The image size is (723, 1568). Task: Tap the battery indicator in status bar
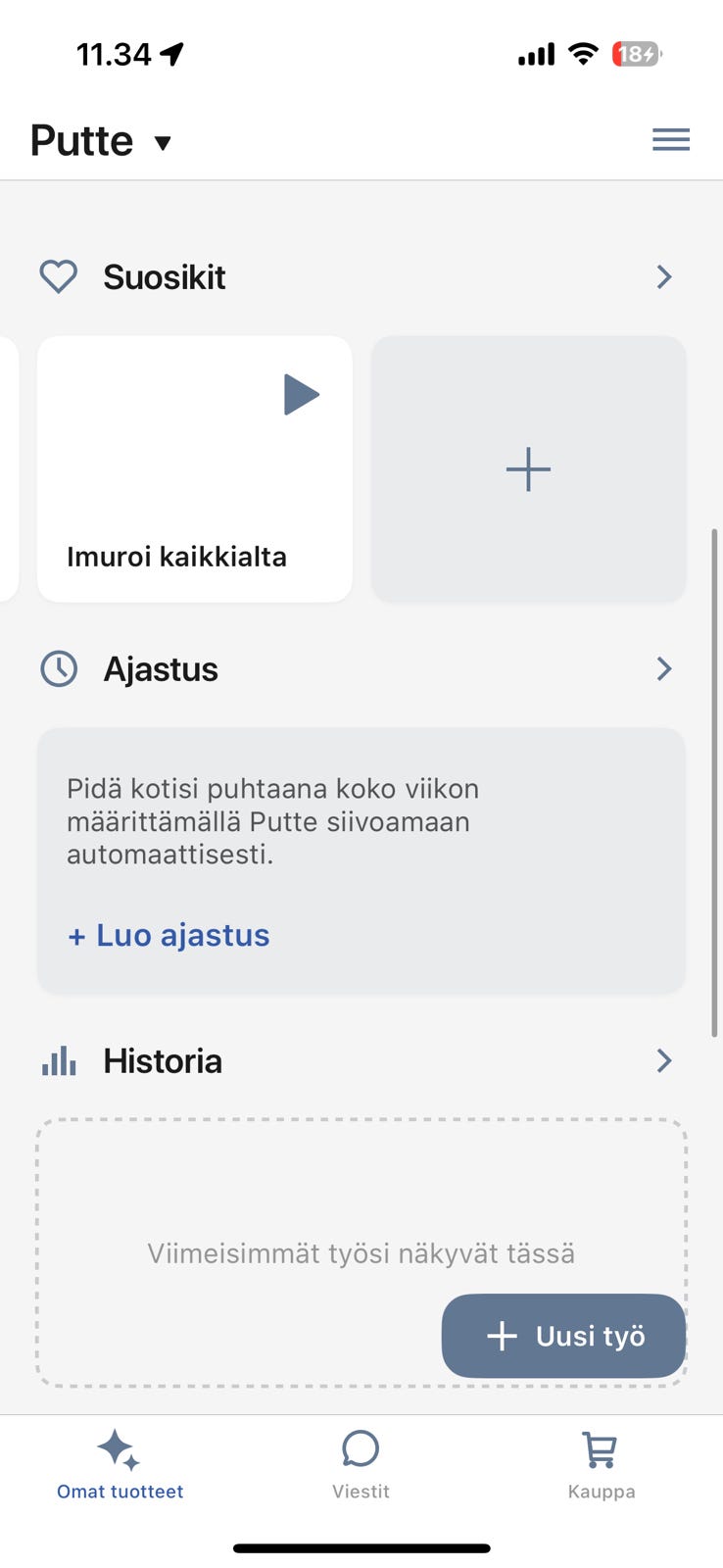635,55
